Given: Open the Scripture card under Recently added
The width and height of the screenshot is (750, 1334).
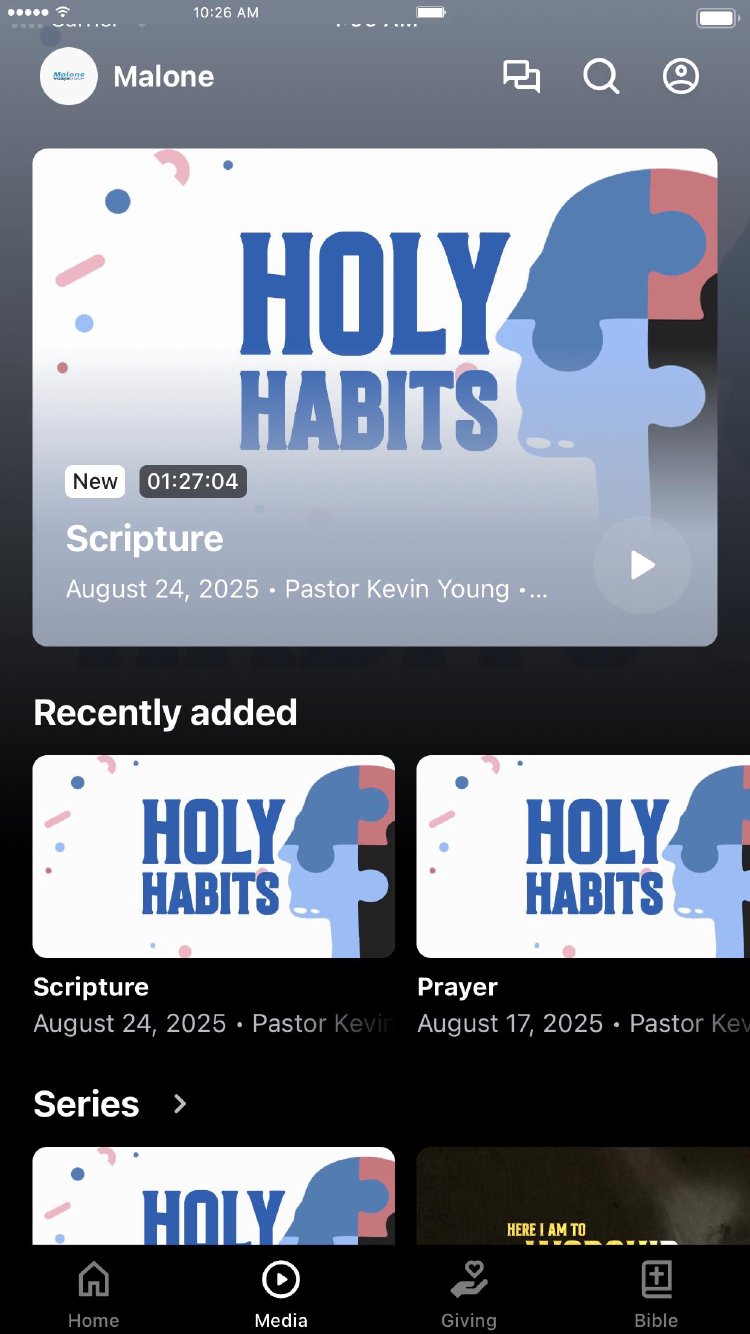Looking at the screenshot, I should pos(214,857).
